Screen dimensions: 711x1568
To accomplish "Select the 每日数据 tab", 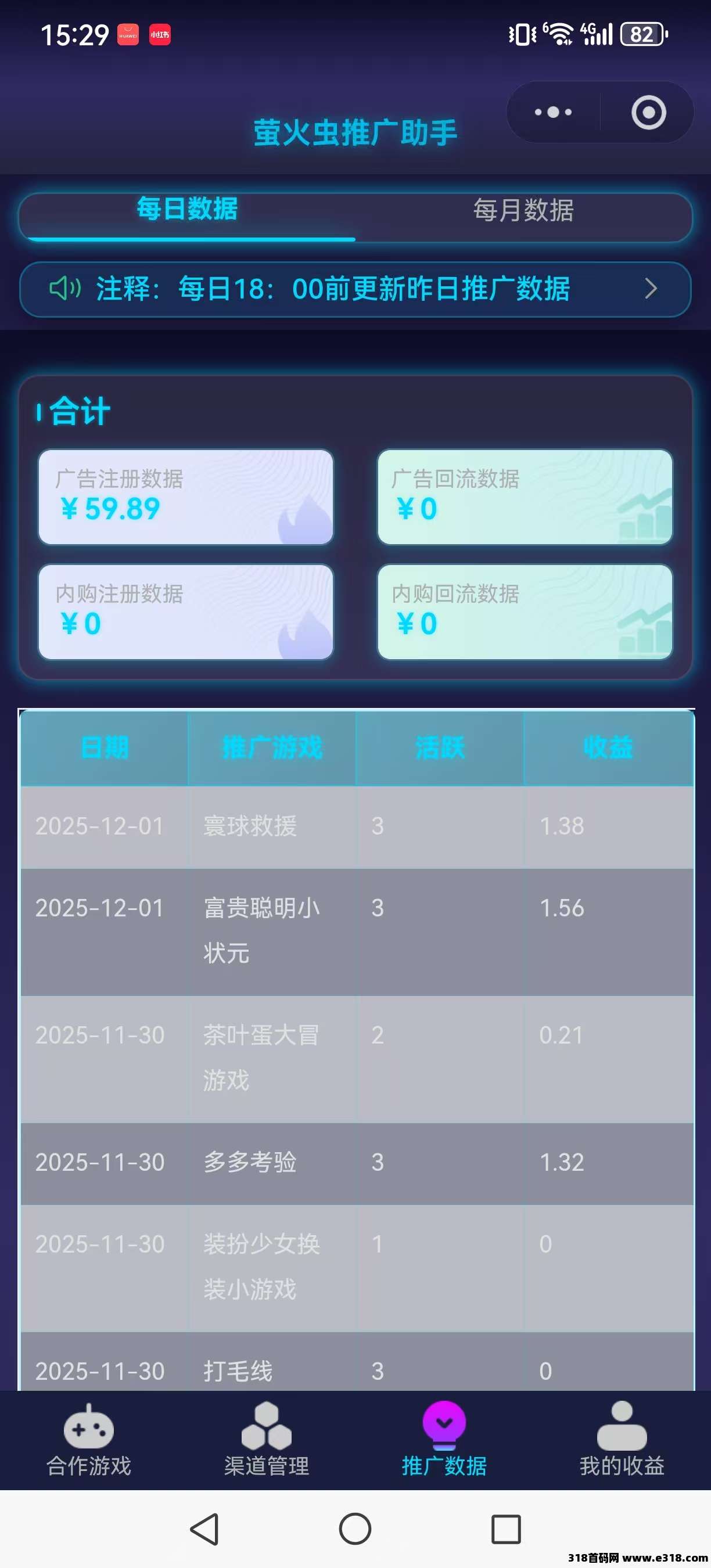I will click(x=187, y=210).
